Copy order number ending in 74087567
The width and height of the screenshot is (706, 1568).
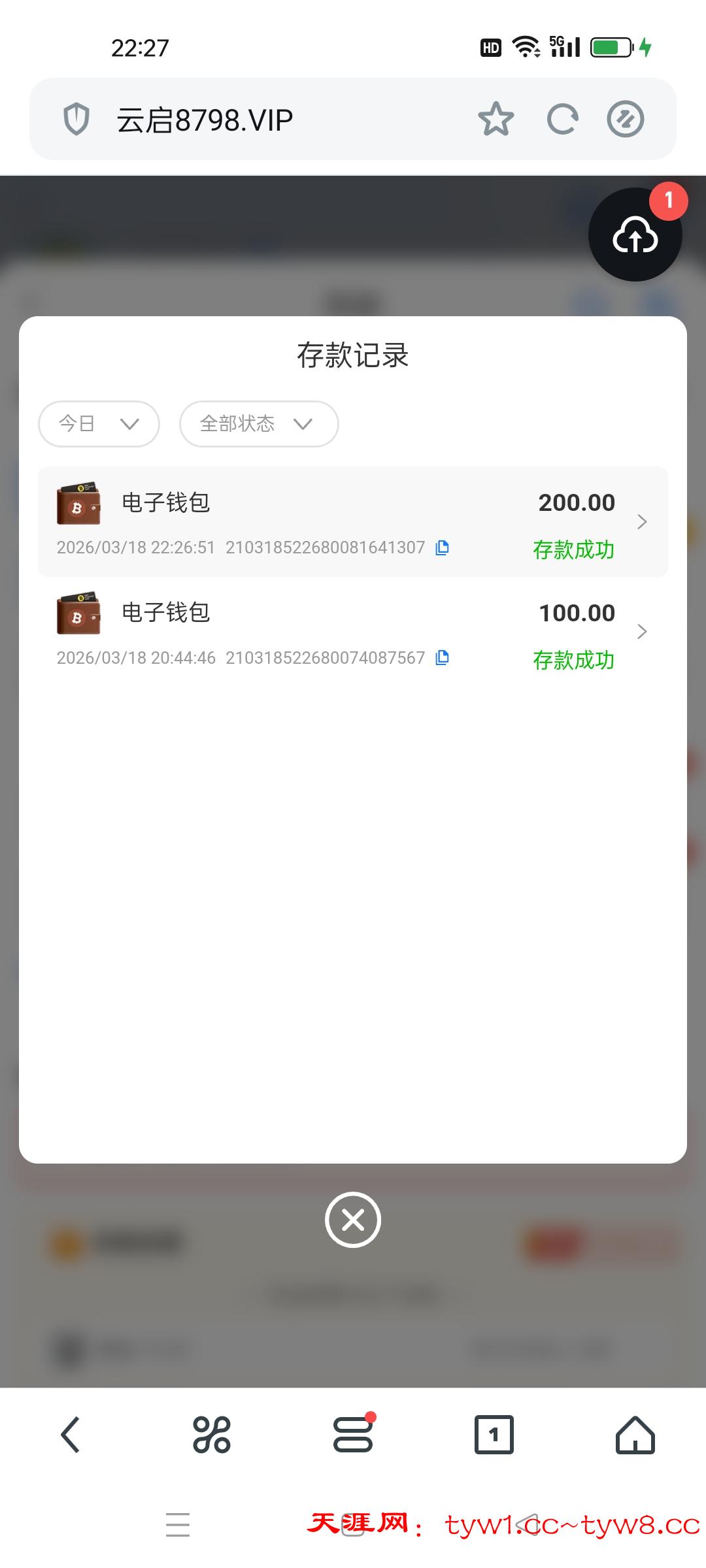pyautogui.click(x=443, y=657)
